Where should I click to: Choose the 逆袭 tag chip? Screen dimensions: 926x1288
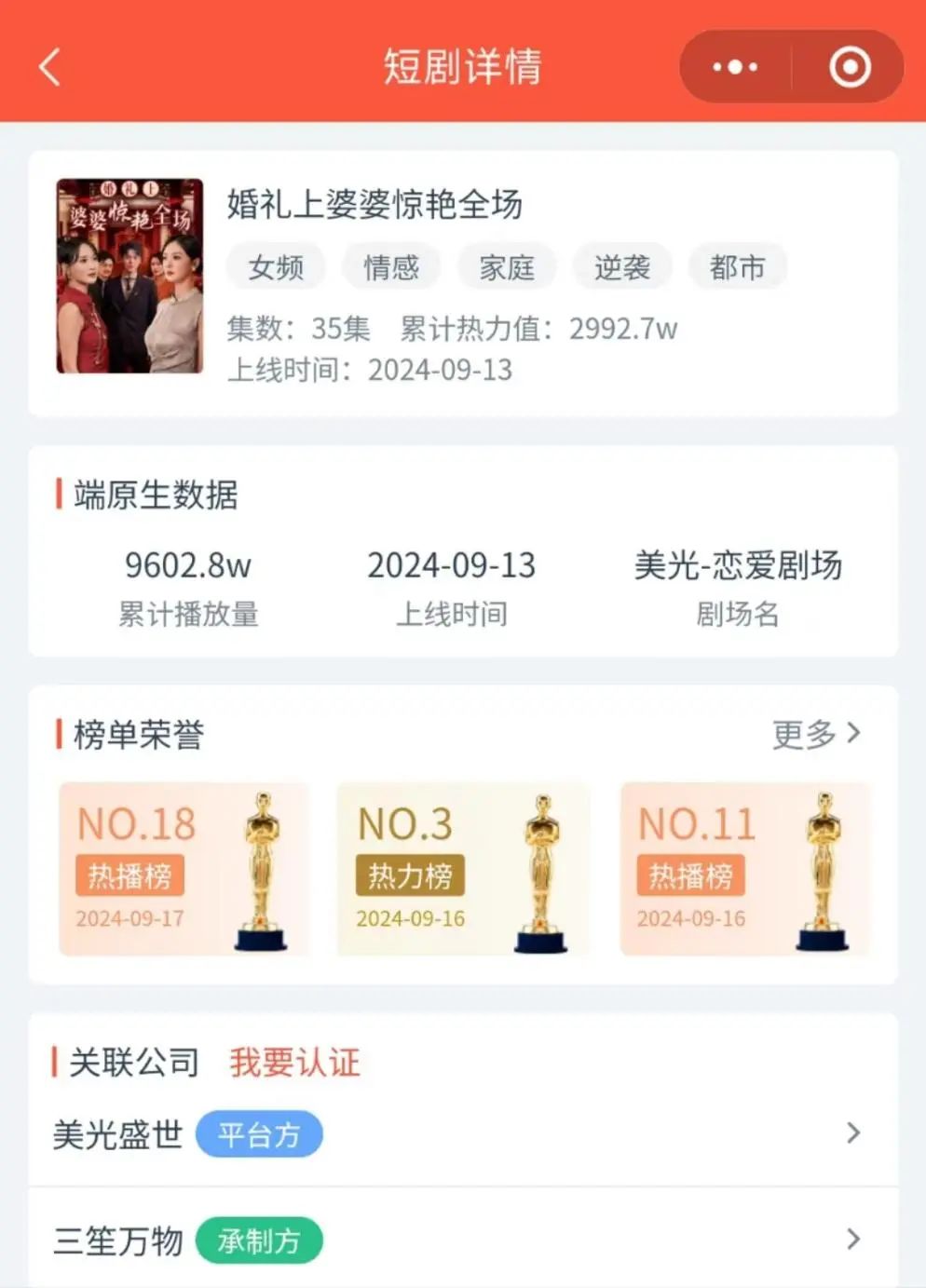(x=622, y=268)
